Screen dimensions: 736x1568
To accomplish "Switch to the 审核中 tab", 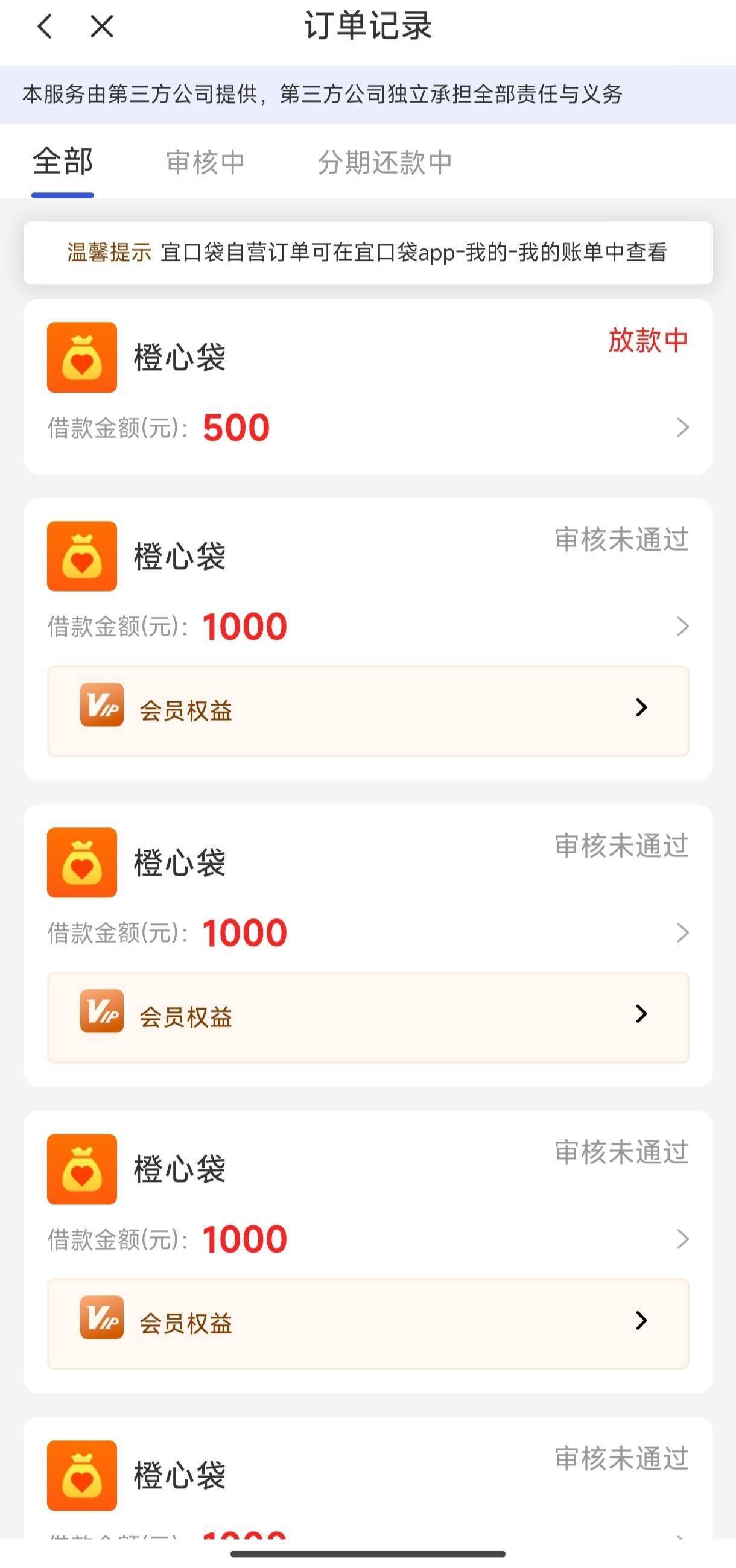I will [205, 162].
